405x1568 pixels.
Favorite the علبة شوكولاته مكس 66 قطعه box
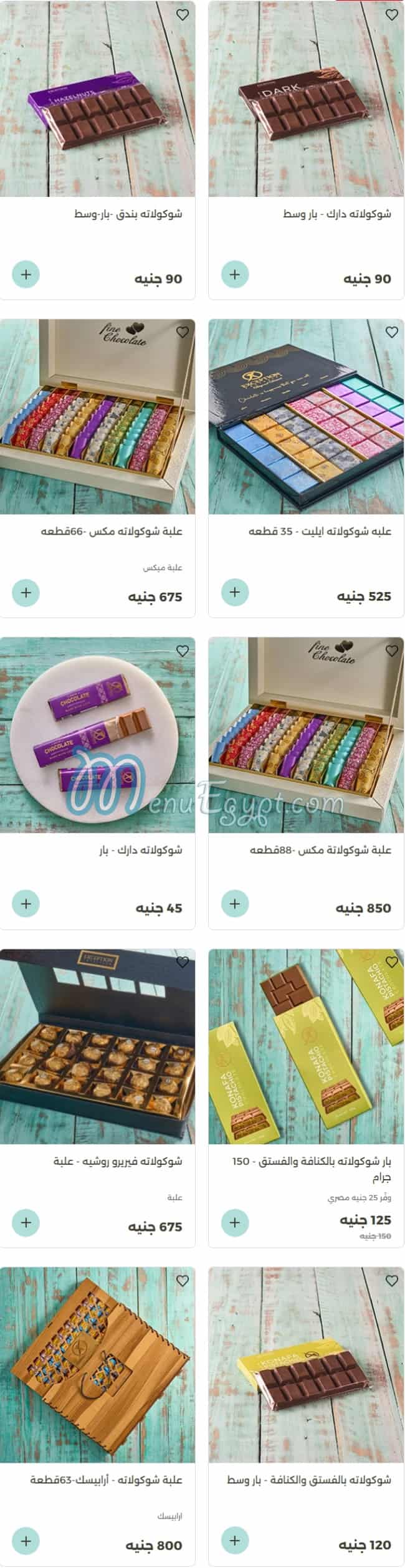click(183, 333)
